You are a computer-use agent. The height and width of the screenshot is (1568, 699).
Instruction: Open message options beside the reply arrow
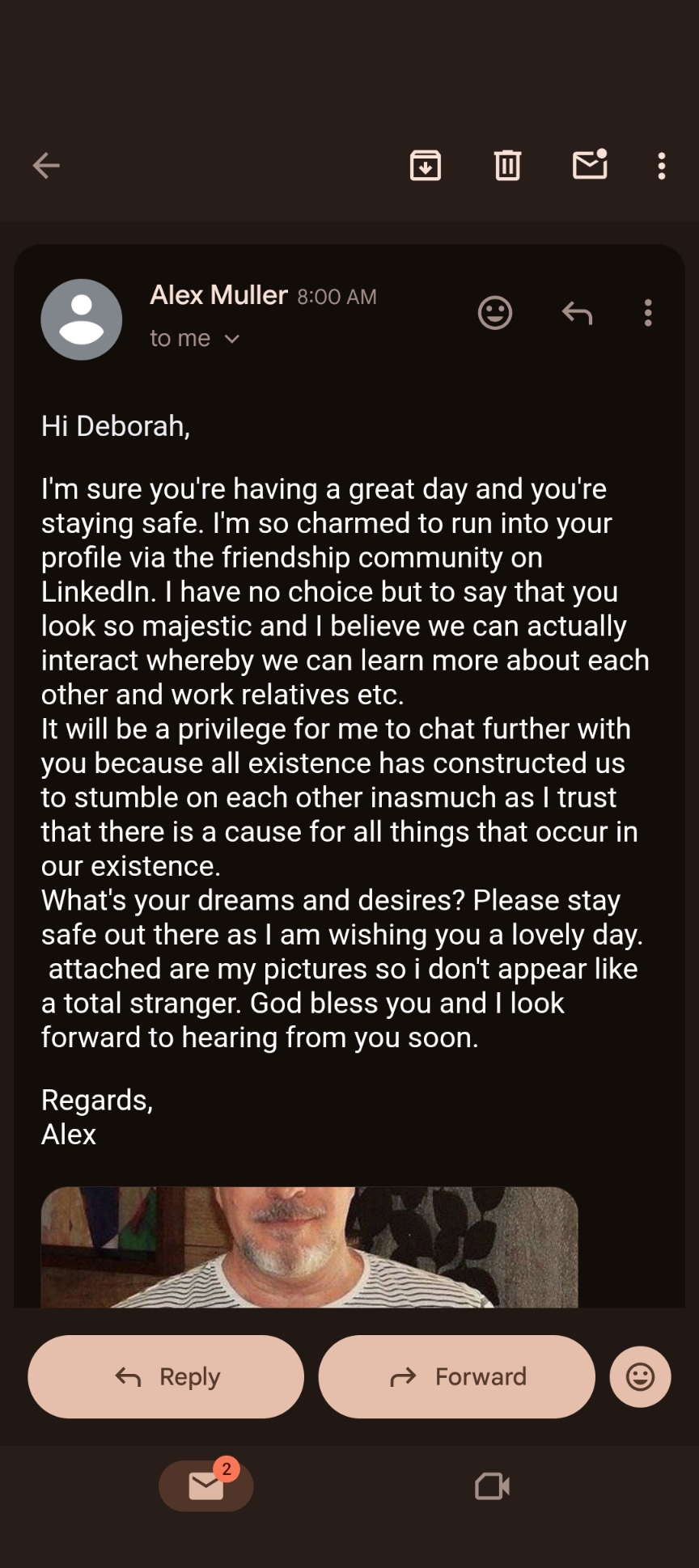click(648, 313)
